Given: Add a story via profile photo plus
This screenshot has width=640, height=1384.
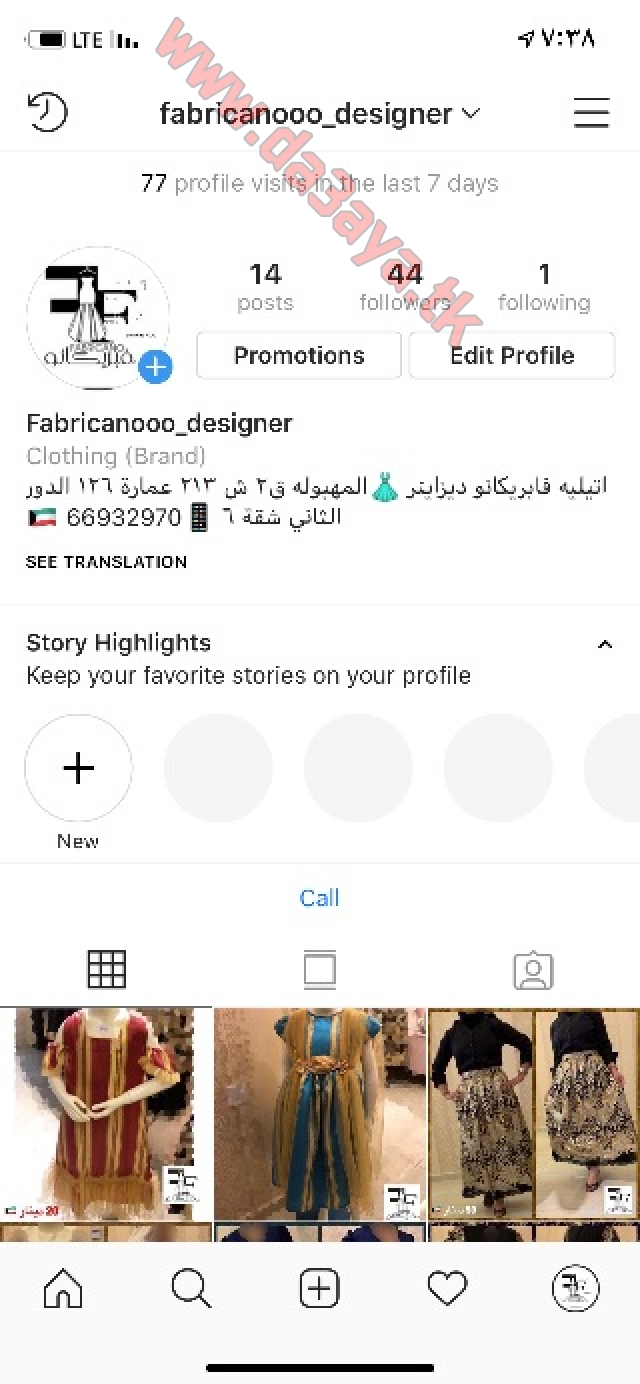Looking at the screenshot, I should pos(154,367).
